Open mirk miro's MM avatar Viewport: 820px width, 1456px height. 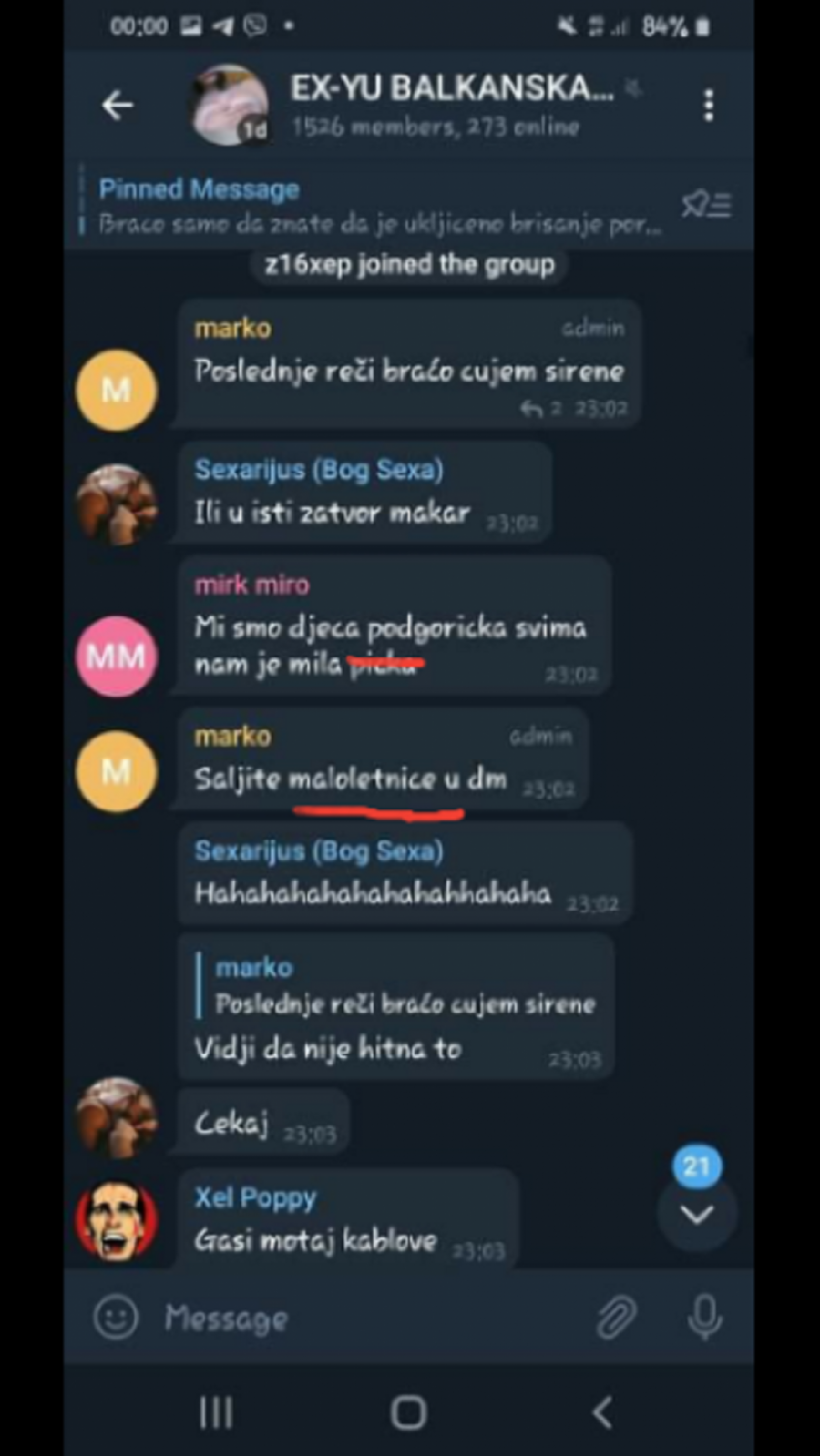(x=116, y=656)
